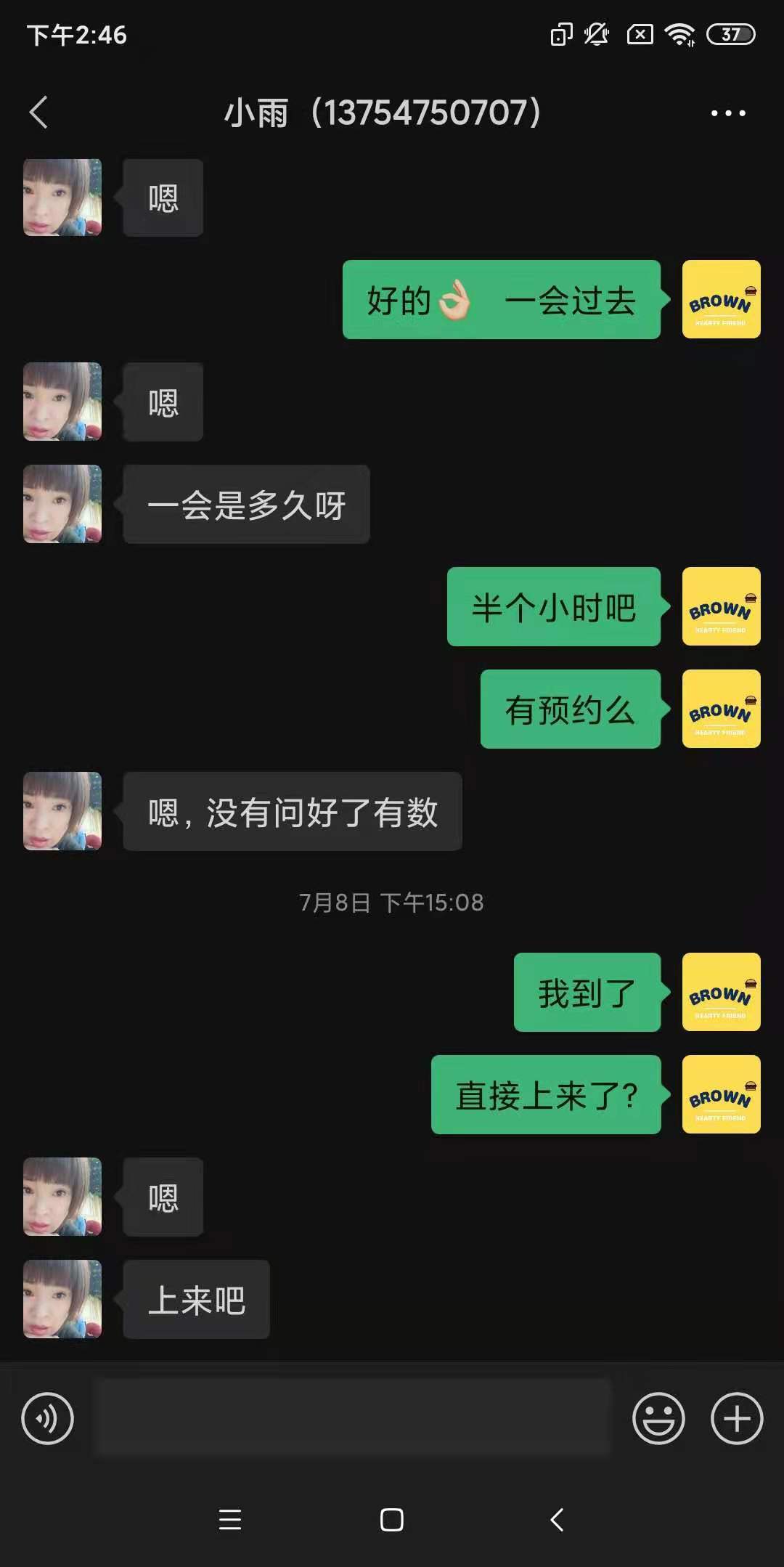784x1567 pixels.
Task: Open system recent apps menu
Action: (230, 1520)
